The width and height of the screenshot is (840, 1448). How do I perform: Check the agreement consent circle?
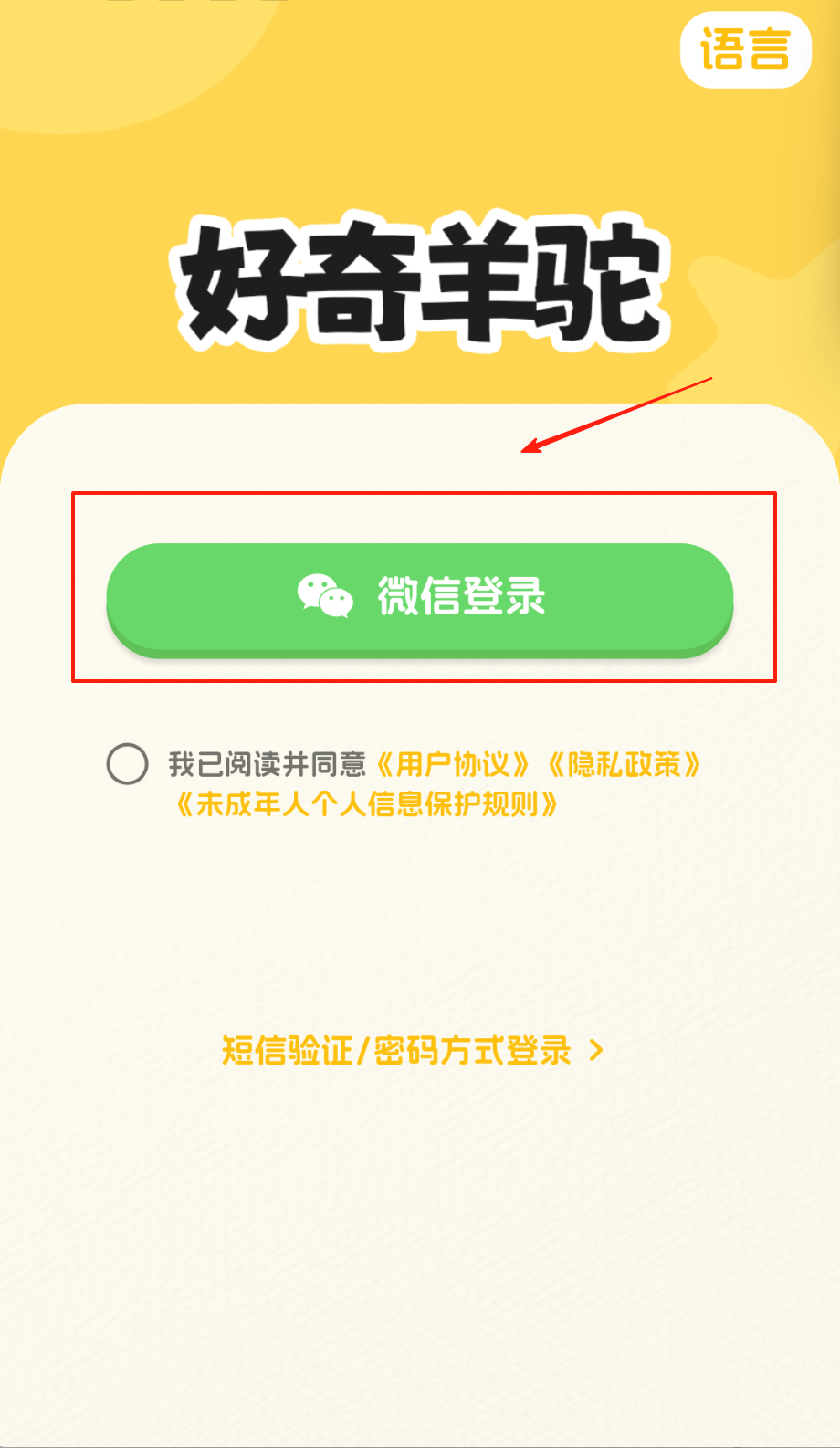(x=127, y=763)
